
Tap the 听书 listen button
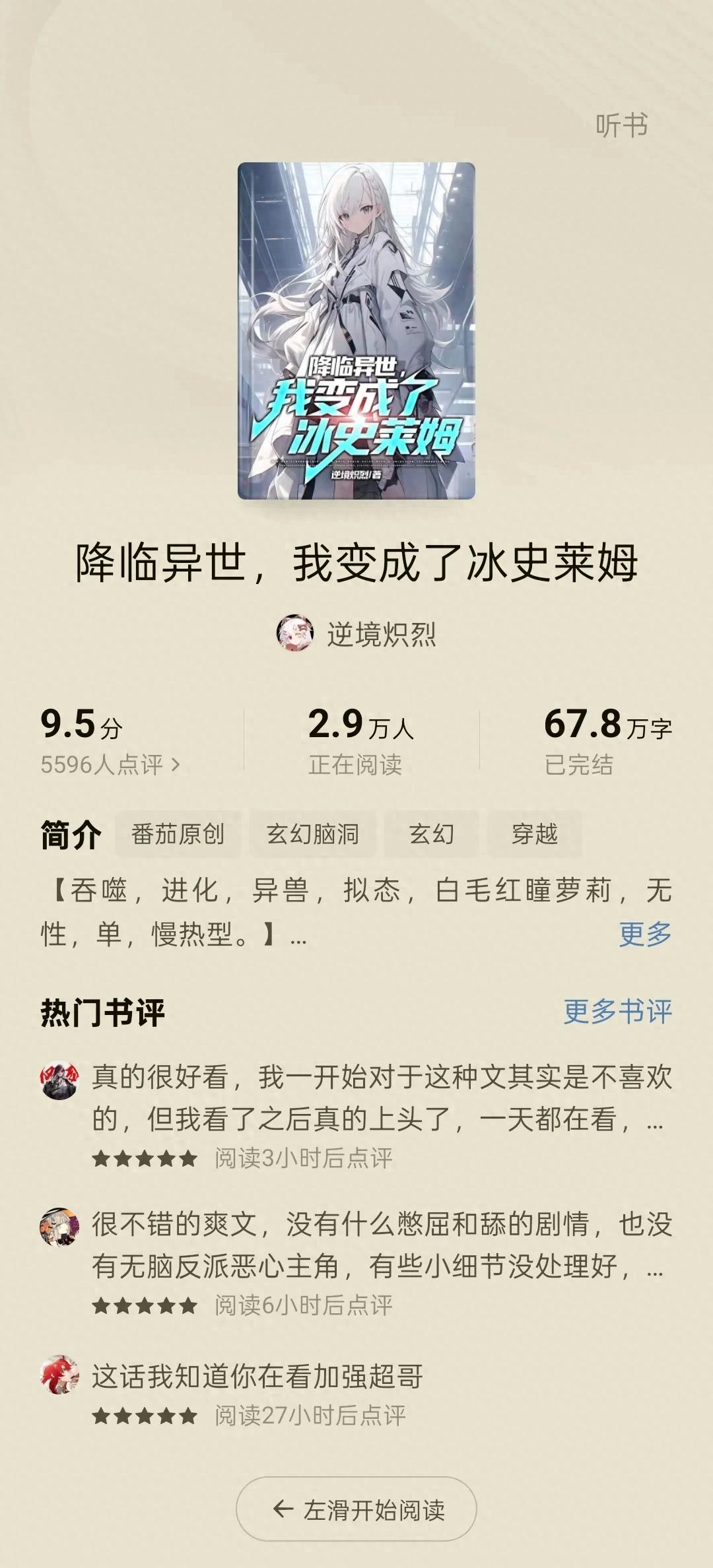621,125
